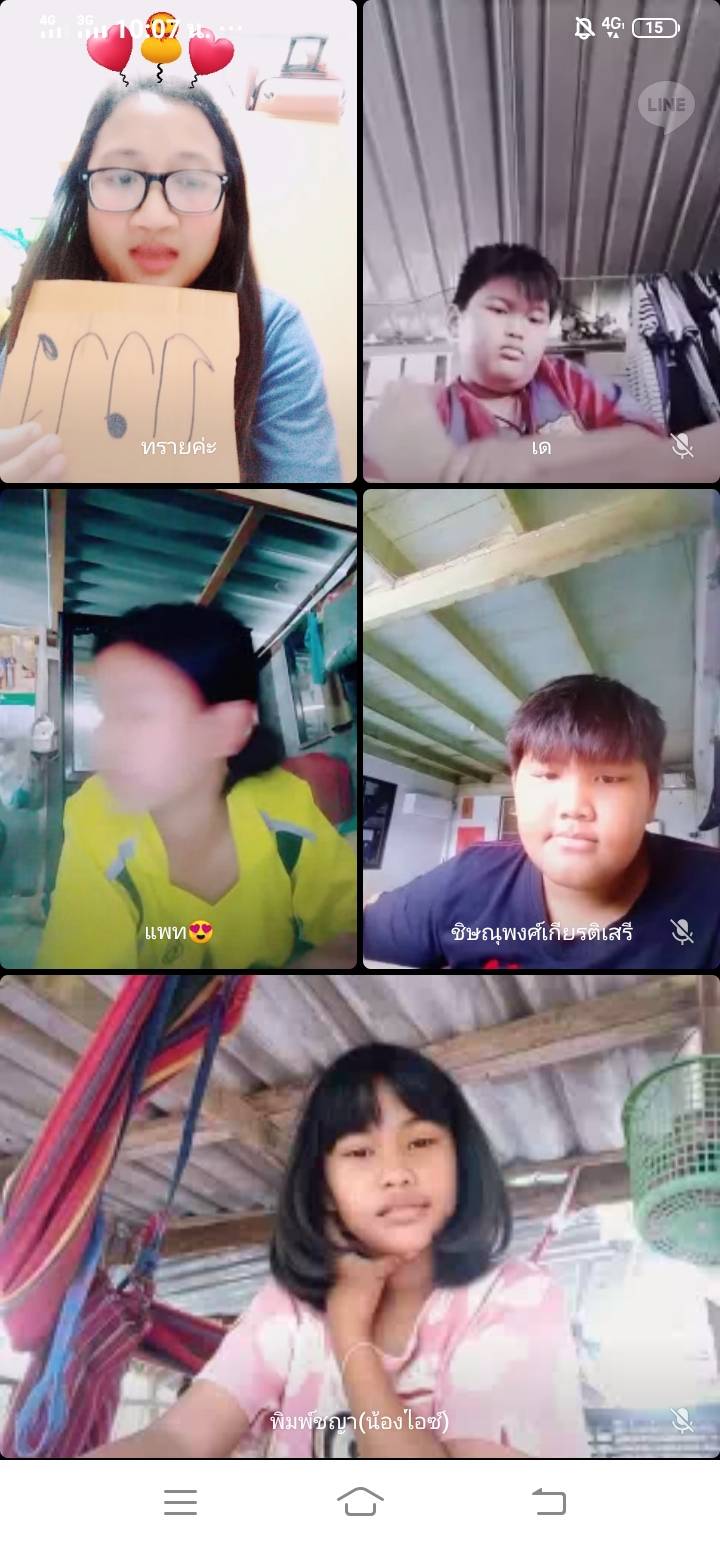Go back with the system back button
720x1544 pixels.
click(548, 1501)
